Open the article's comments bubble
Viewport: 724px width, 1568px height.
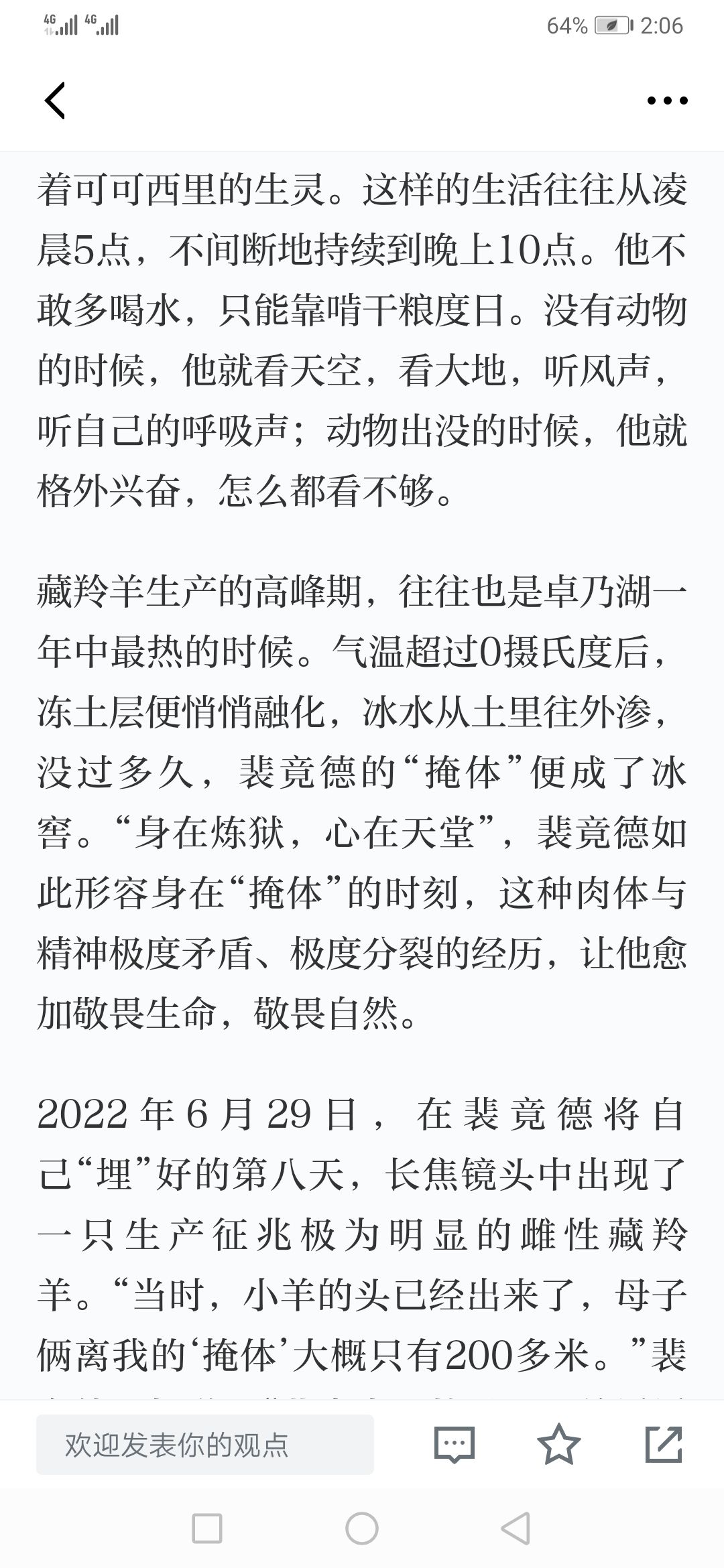point(455,1444)
